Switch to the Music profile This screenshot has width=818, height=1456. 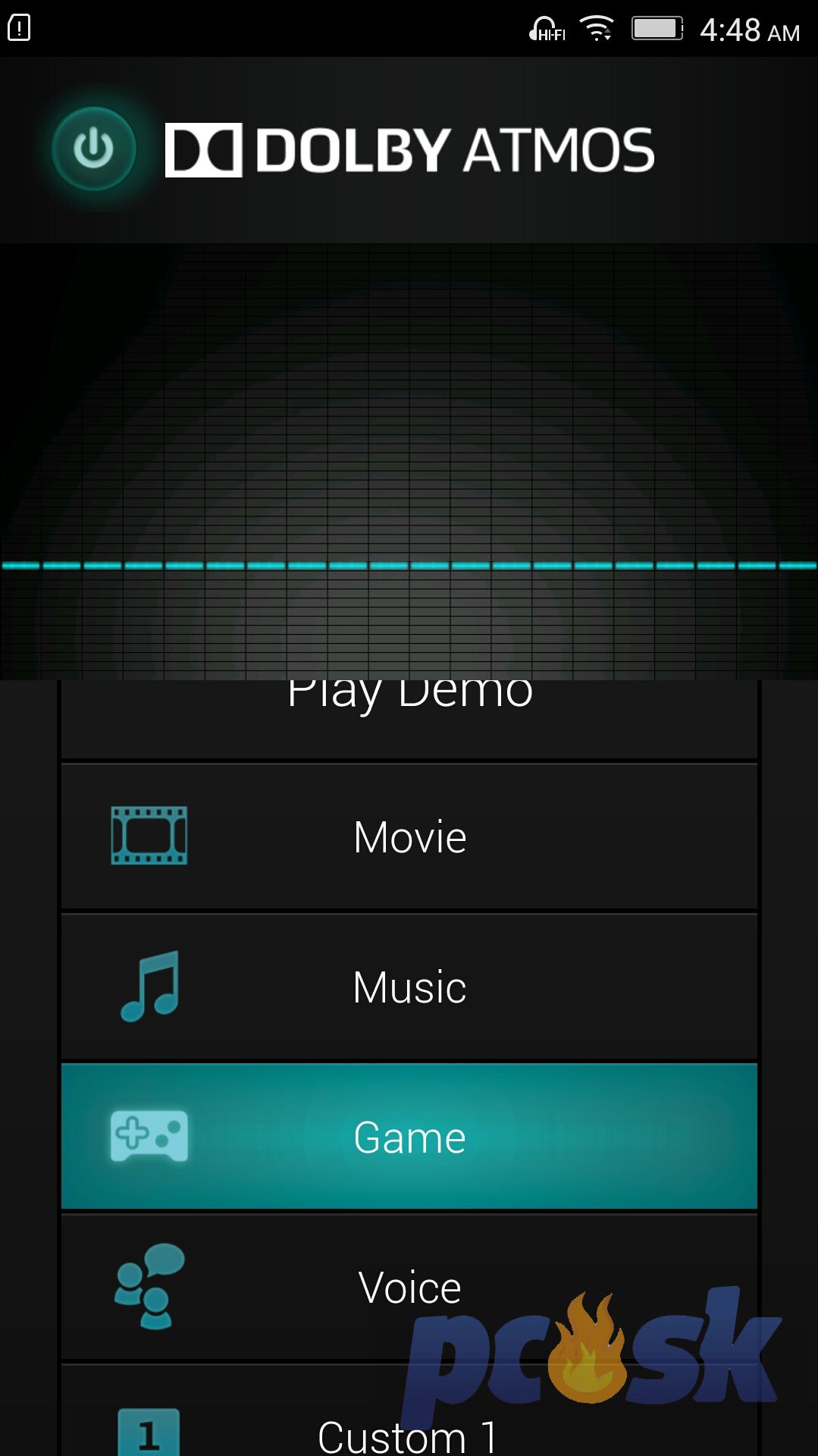point(409,987)
